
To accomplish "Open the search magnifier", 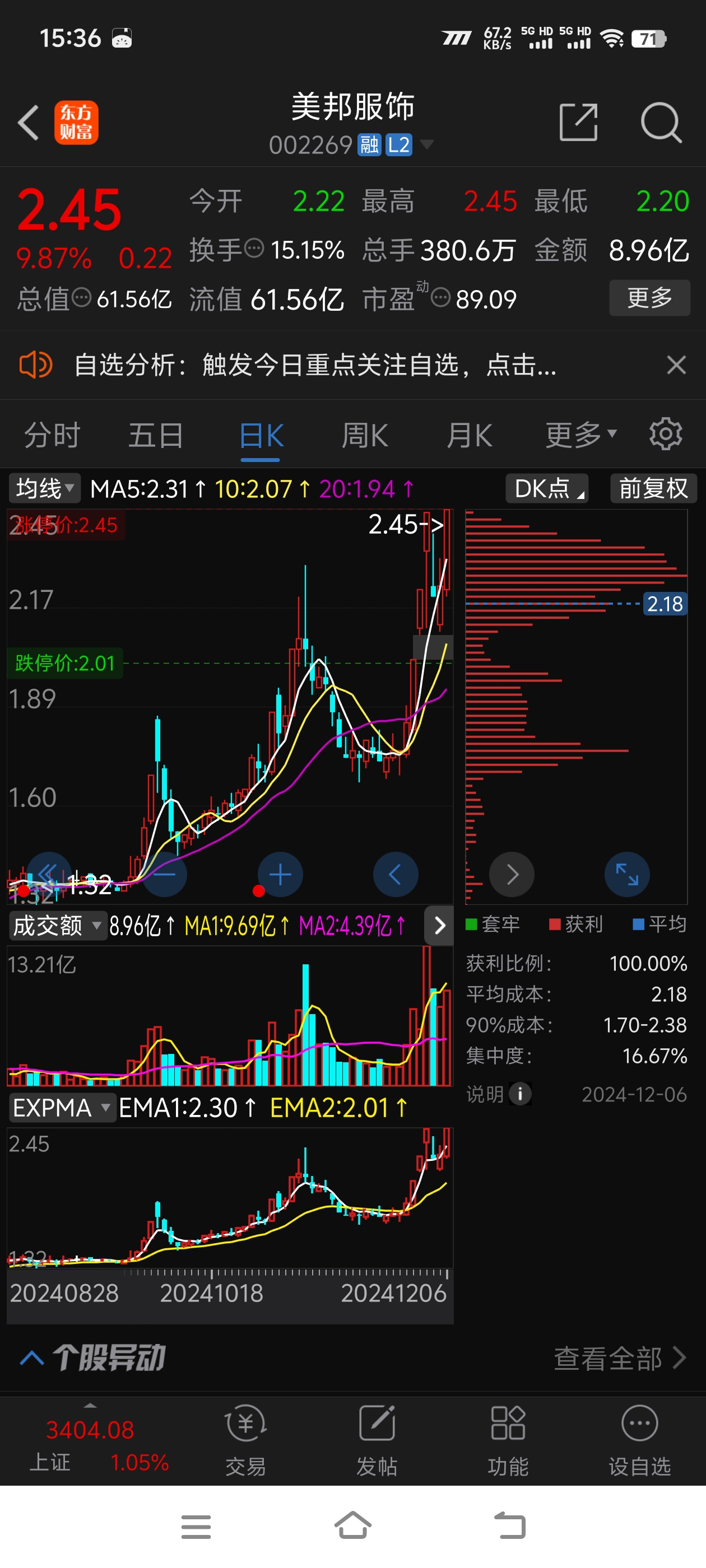I will click(x=660, y=122).
